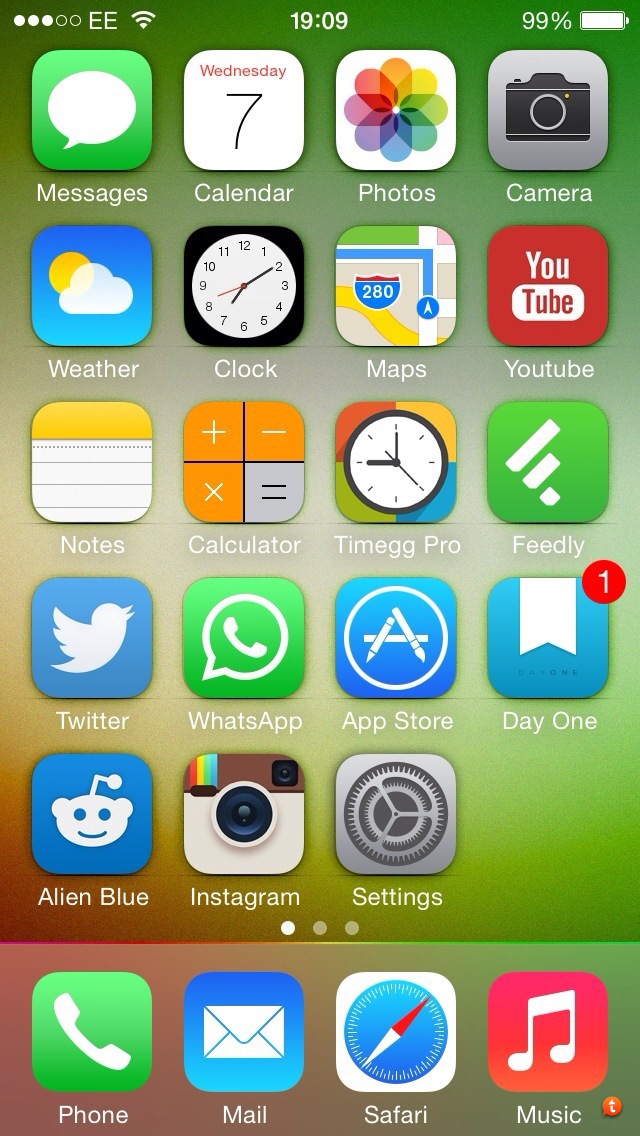Launch Alien Blue
Screen dimensions: 640x1136
[92, 814]
